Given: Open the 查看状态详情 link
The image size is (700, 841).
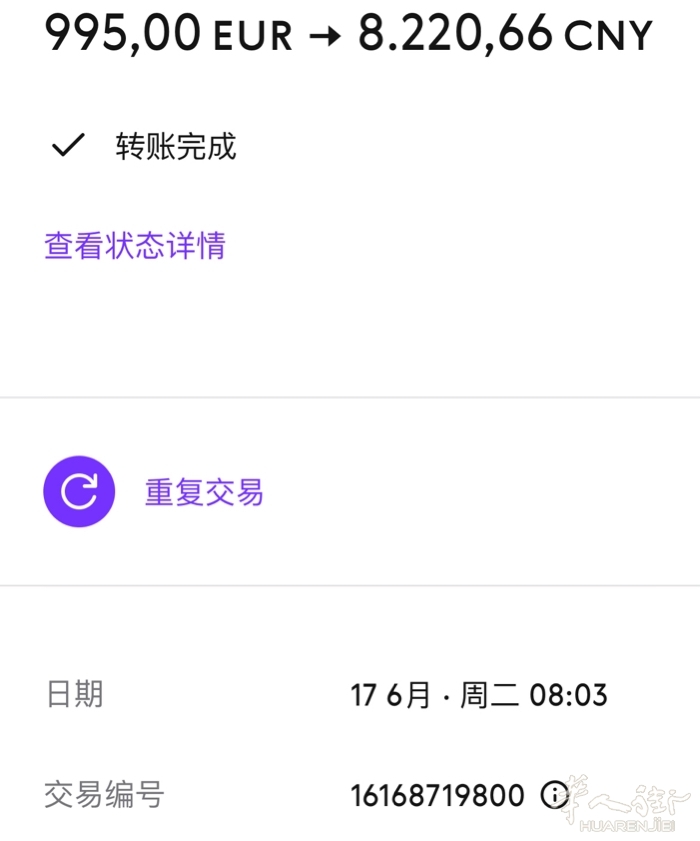Looking at the screenshot, I should (x=135, y=245).
